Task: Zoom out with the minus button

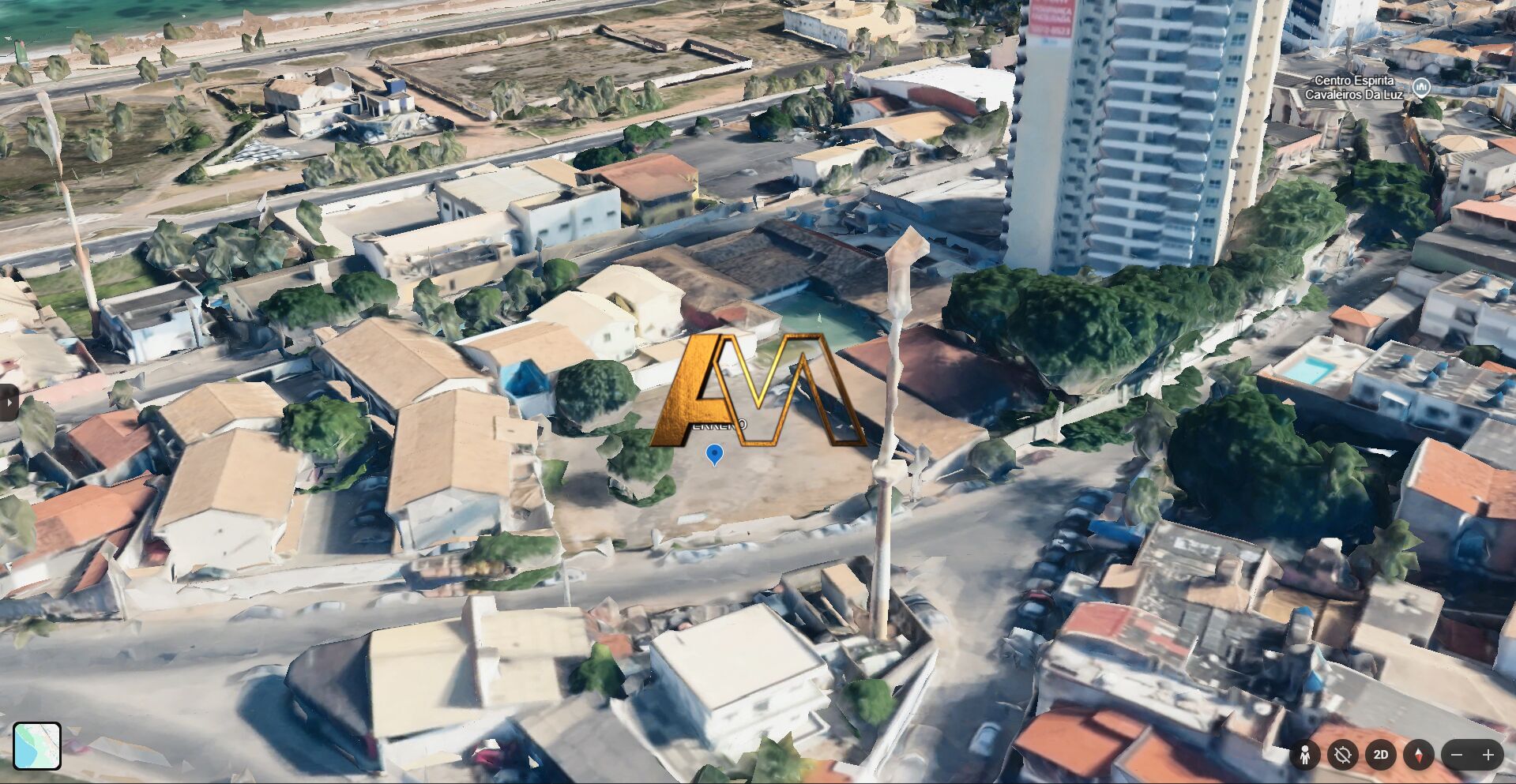Action: pyautogui.click(x=1457, y=755)
